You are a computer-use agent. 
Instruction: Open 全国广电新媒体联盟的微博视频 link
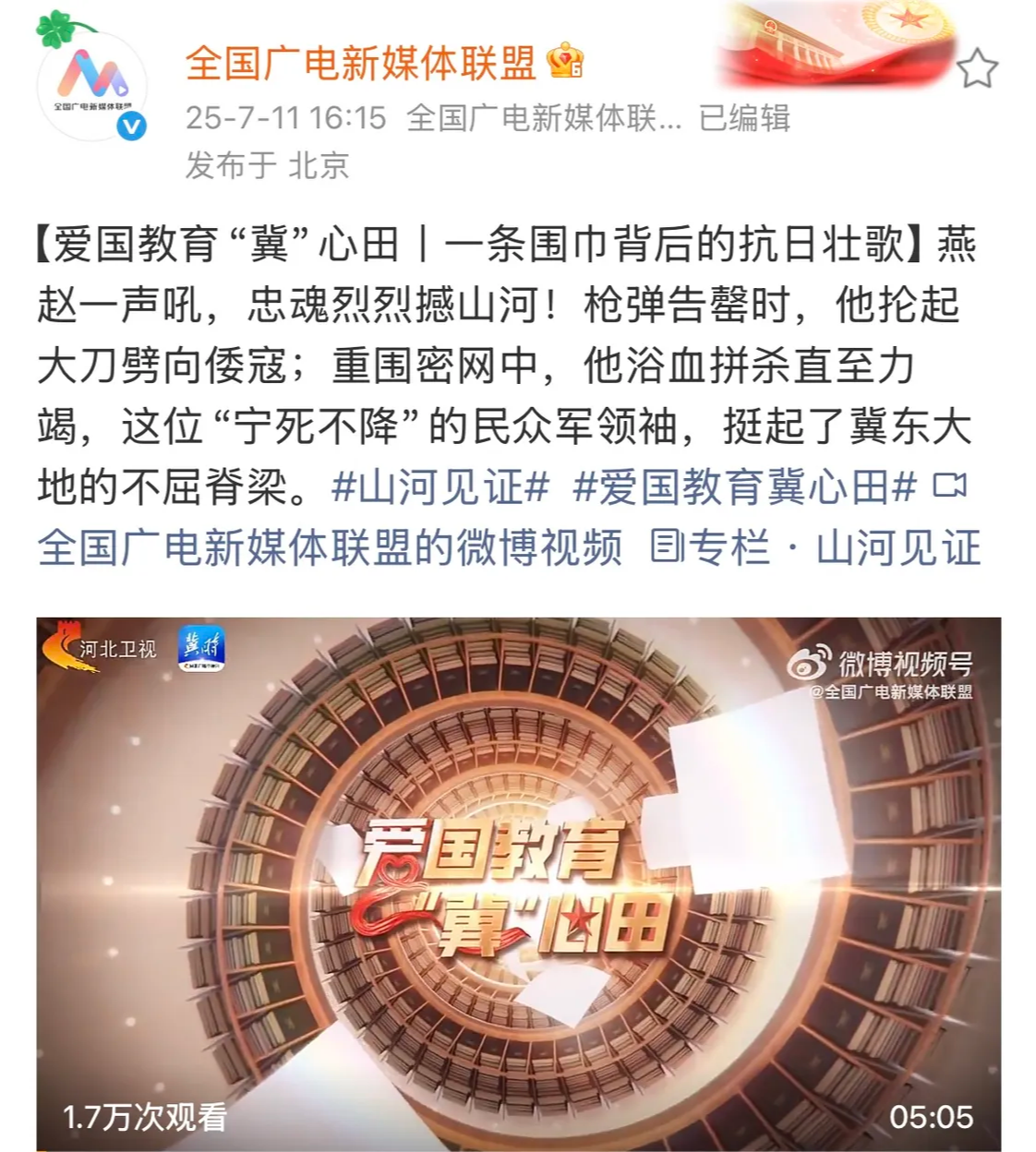tap(330, 547)
